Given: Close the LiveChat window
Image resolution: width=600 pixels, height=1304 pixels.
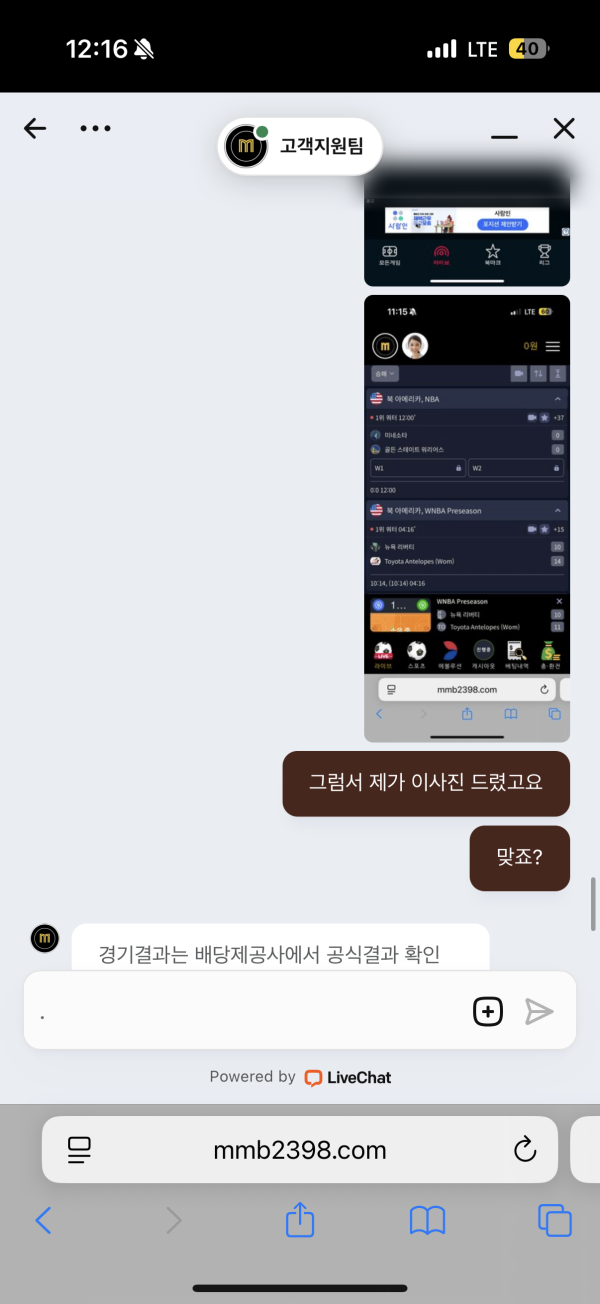Looking at the screenshot, I should [x=564, y=128].
